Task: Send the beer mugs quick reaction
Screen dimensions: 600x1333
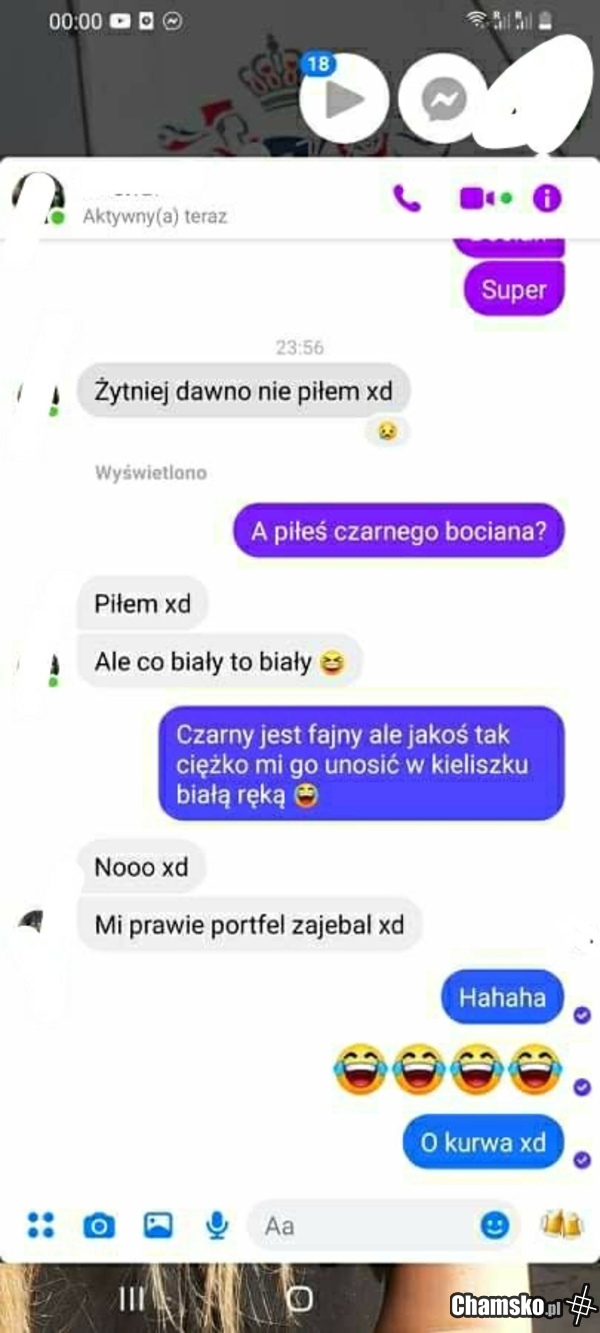Action: pos(562,1224)
